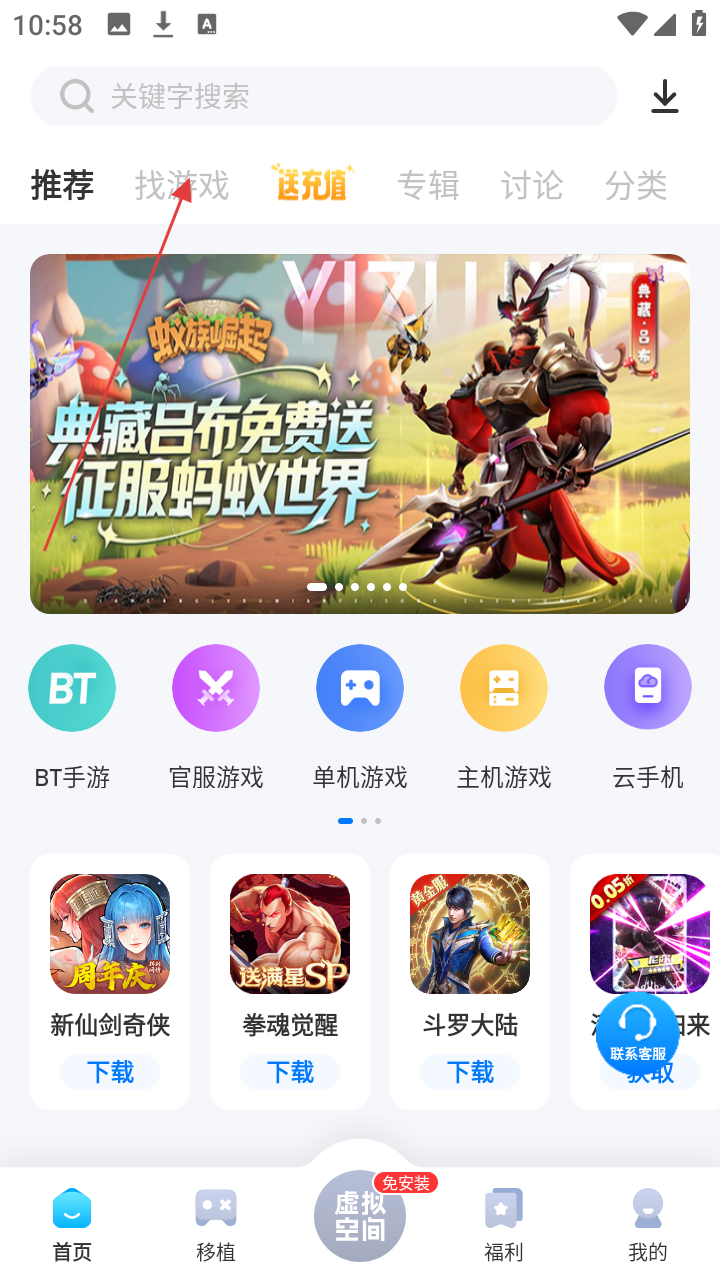This screenshot has width=720, height=1280.
Task: Open the downloads manager icon
Action: (x=664, y=96)
